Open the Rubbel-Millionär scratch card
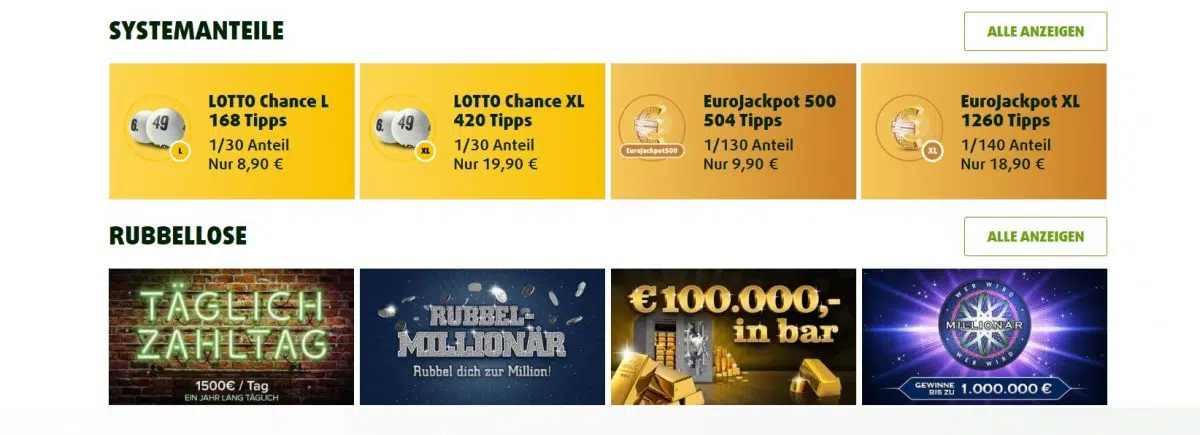Viewport: 1200px width, 435px height. pyautogui.click(x=482, y=336)
